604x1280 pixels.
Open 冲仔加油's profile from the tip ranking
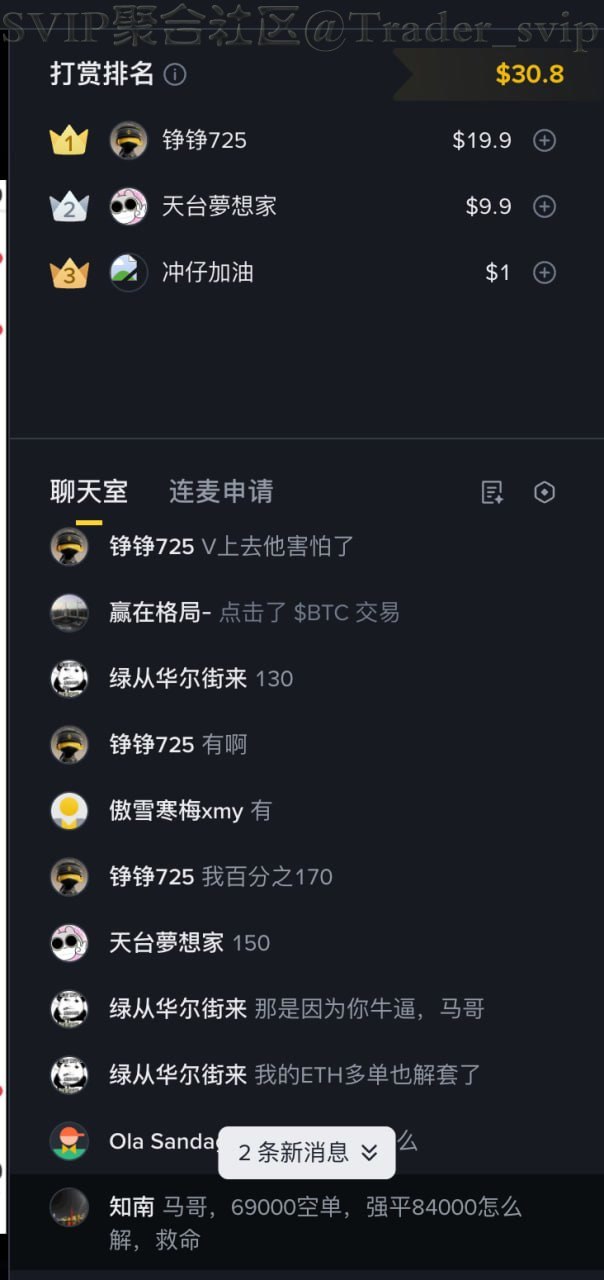(x=129, y=272)
